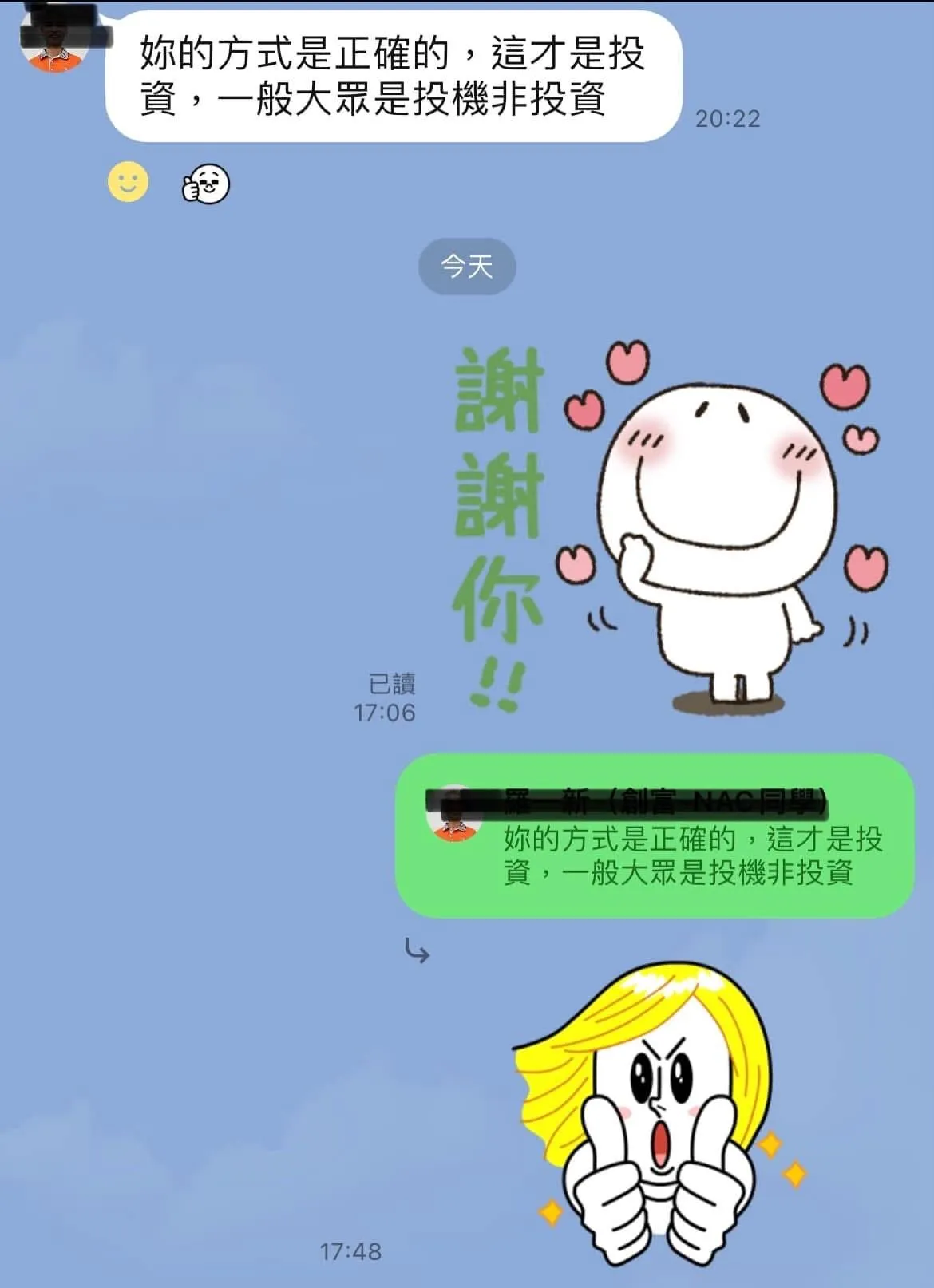View the thumbs-up reaction on the message
Image resolution: width=934 pixels, height=1288 pixels.
point(205,184)
